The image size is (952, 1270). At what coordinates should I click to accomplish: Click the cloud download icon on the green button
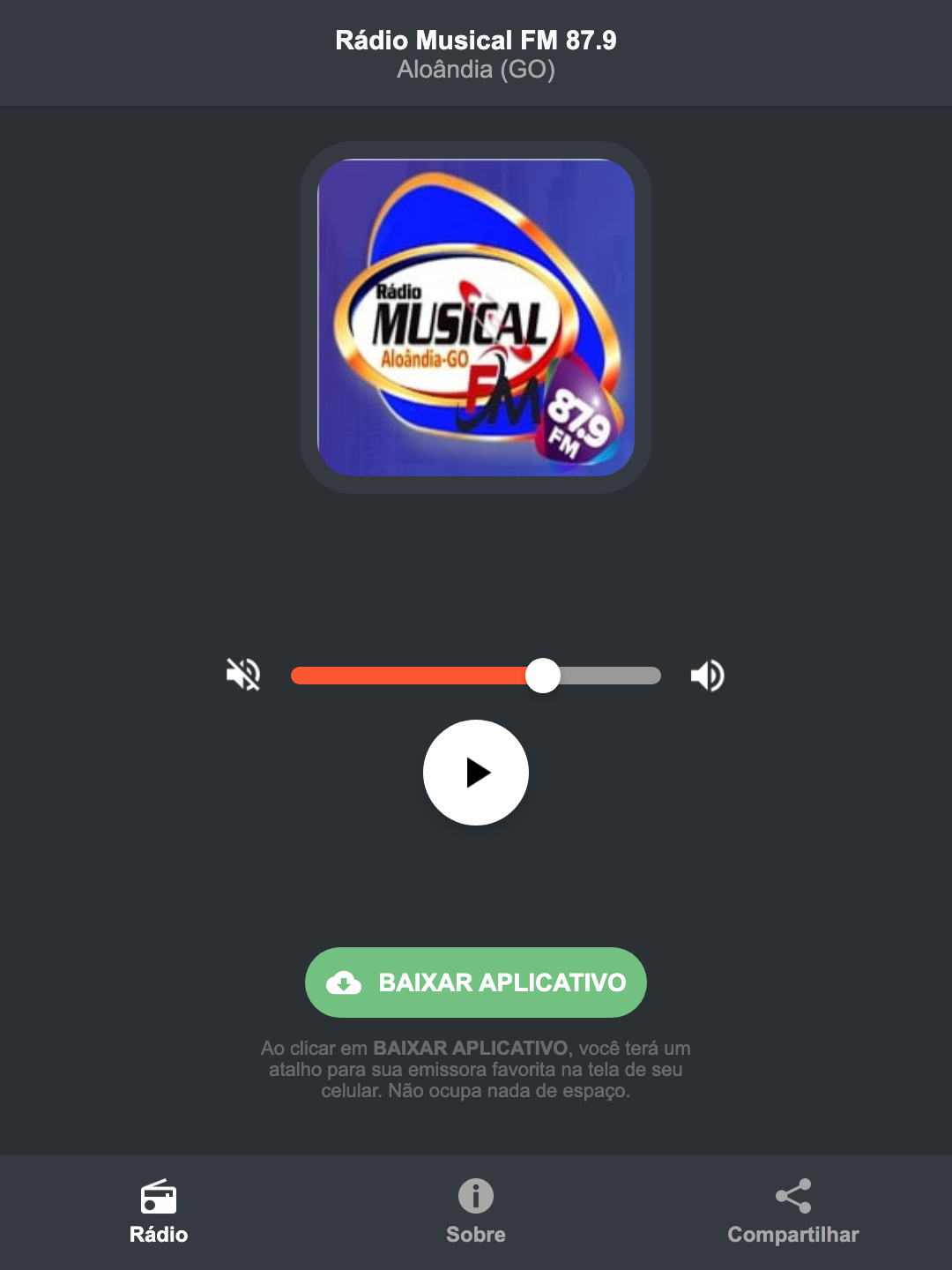(346, 982)
